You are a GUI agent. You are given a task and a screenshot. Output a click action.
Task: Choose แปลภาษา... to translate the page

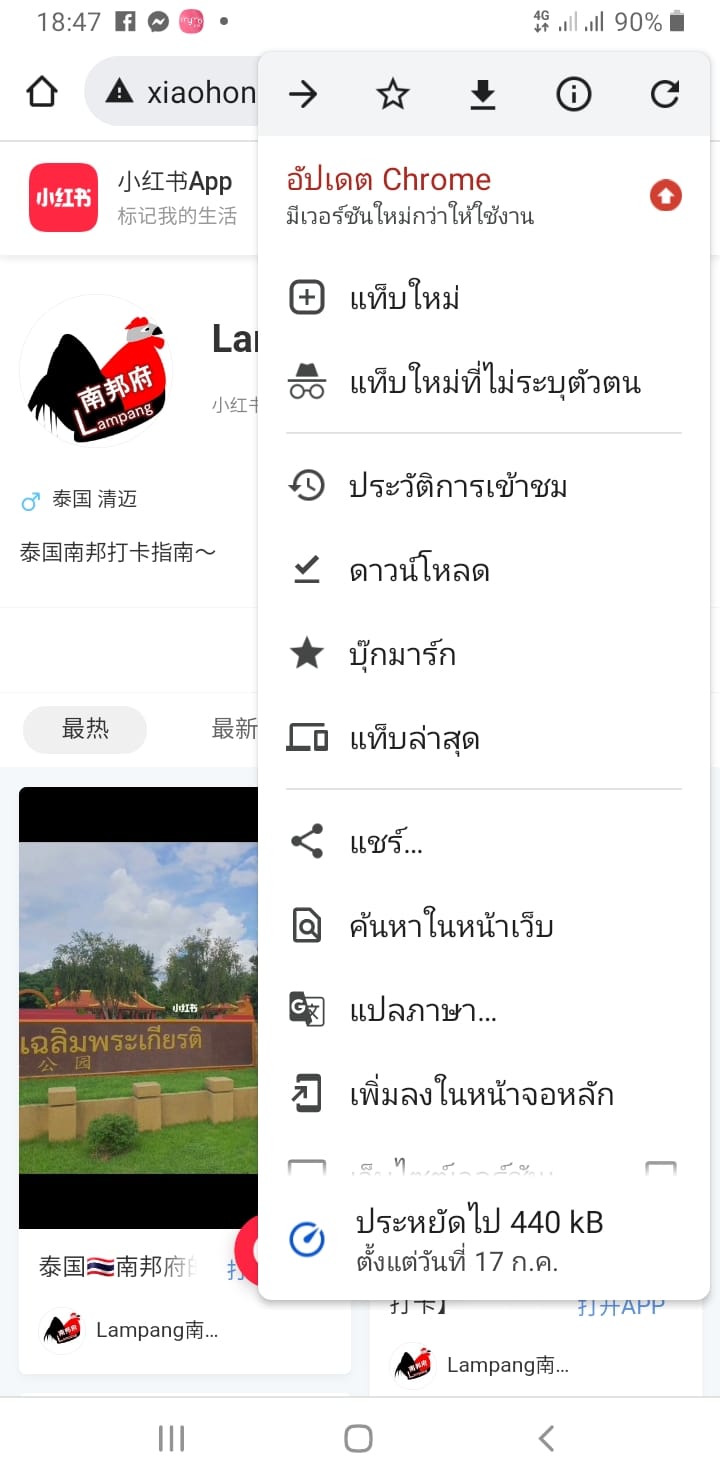tap(422, 1010)
